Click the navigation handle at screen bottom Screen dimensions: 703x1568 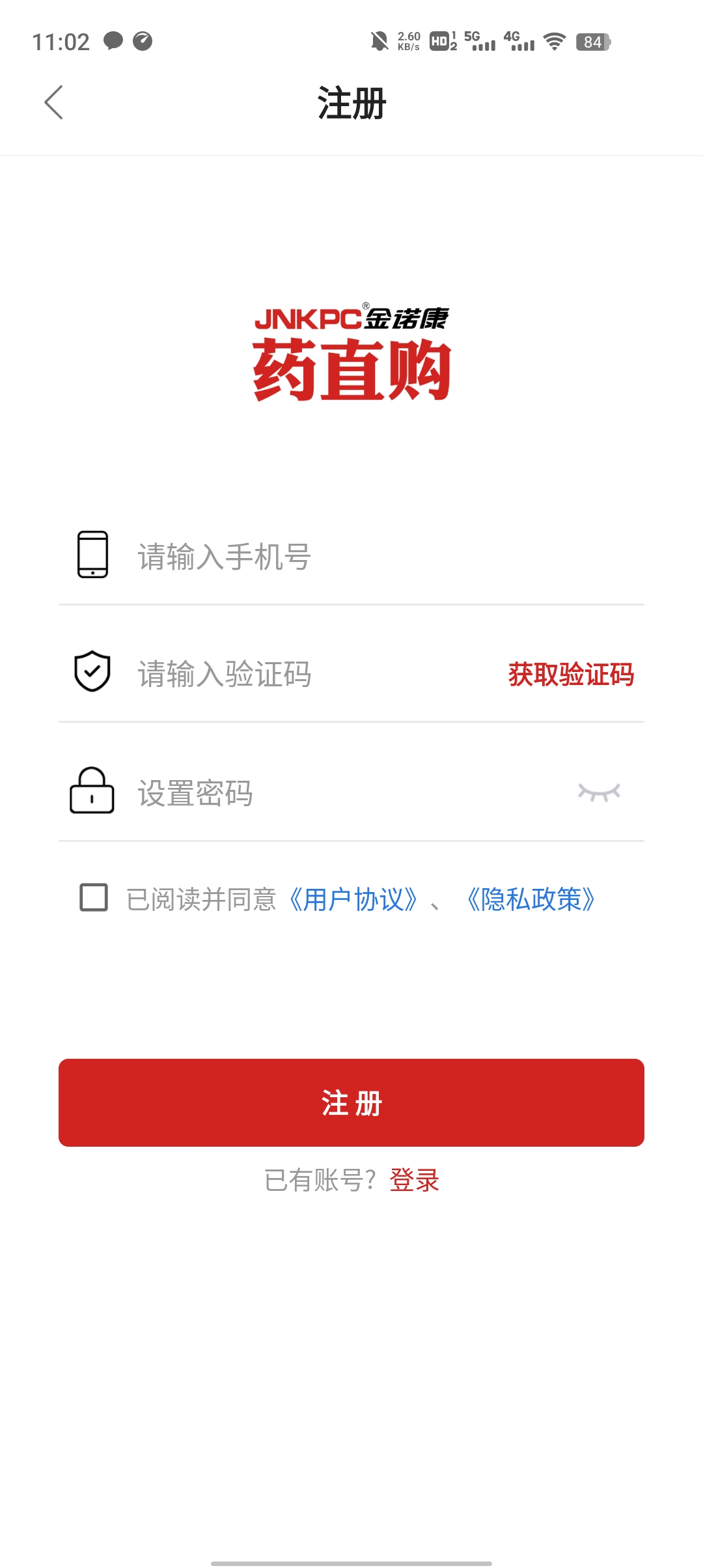351,1561
